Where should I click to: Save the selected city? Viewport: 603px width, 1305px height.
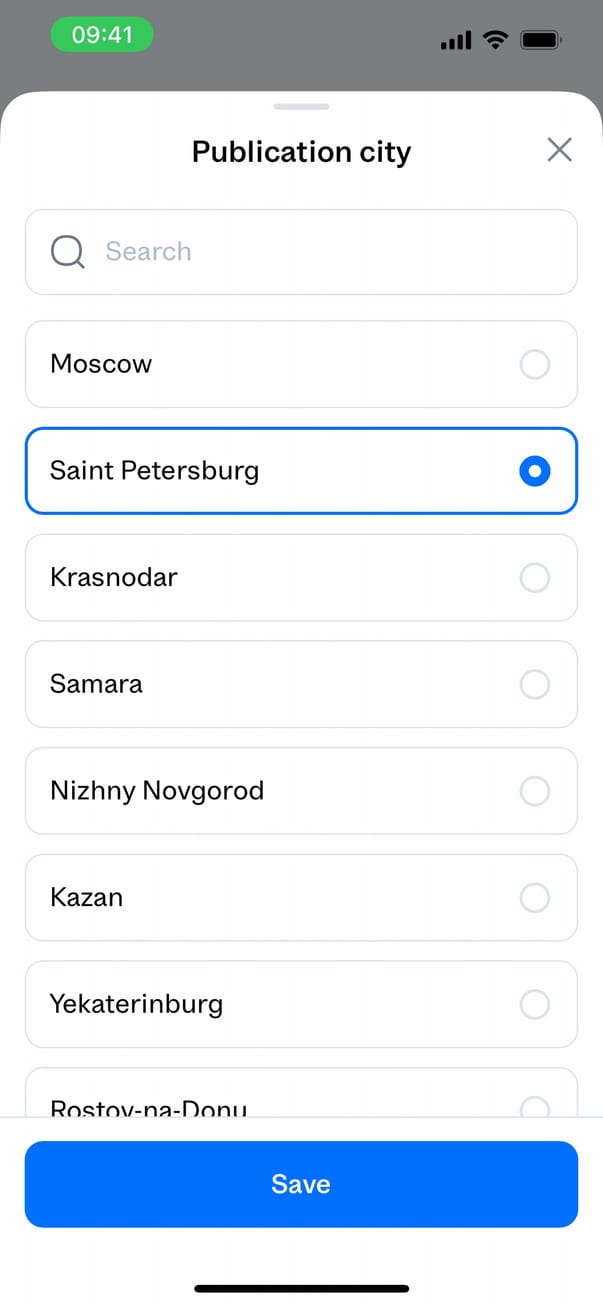301,1184
